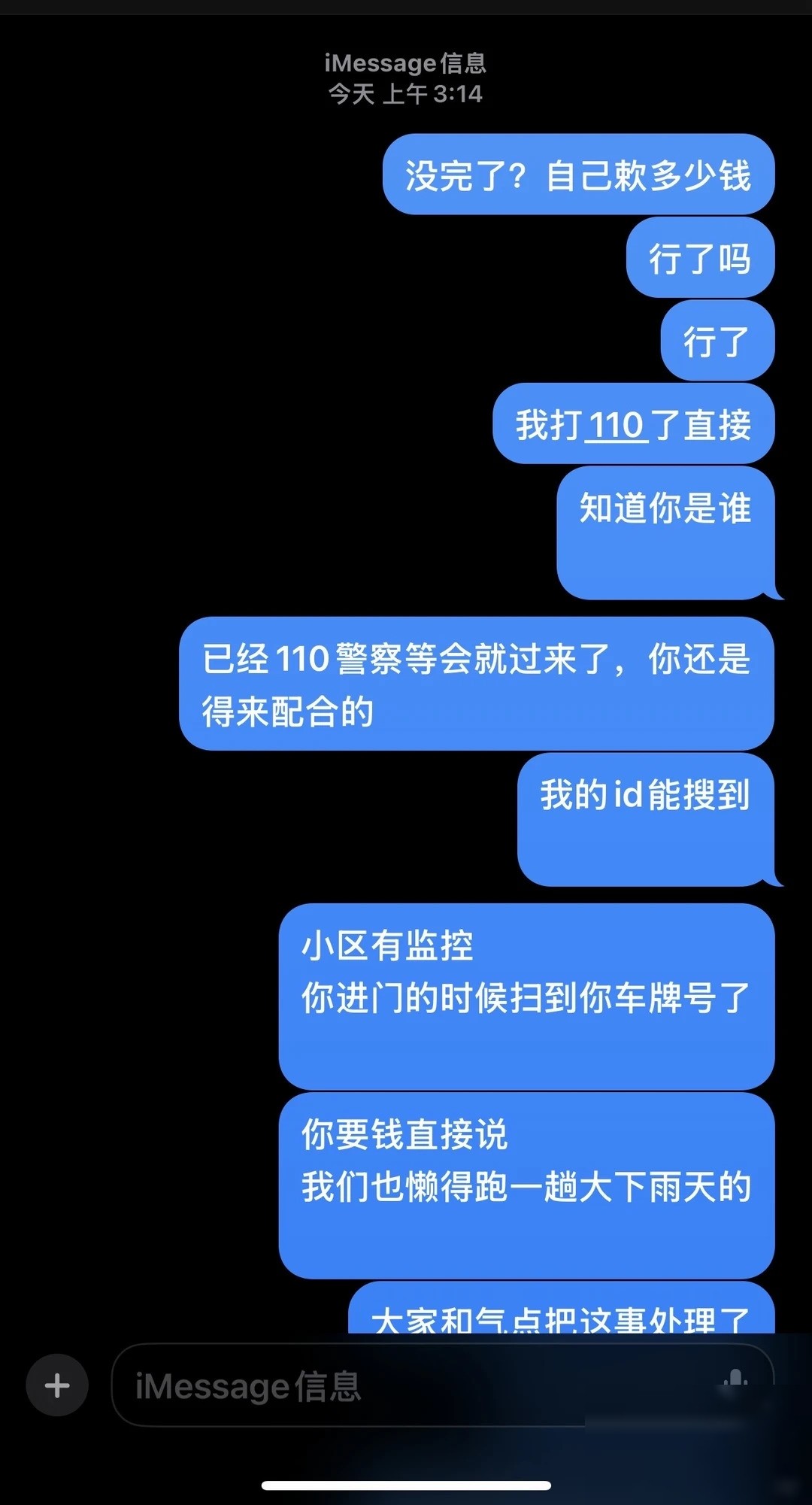Image resolution: width=812 pixels, height=1505 pixels.
Task: Focus the iMessage text input field
Action: (443, 1385)
